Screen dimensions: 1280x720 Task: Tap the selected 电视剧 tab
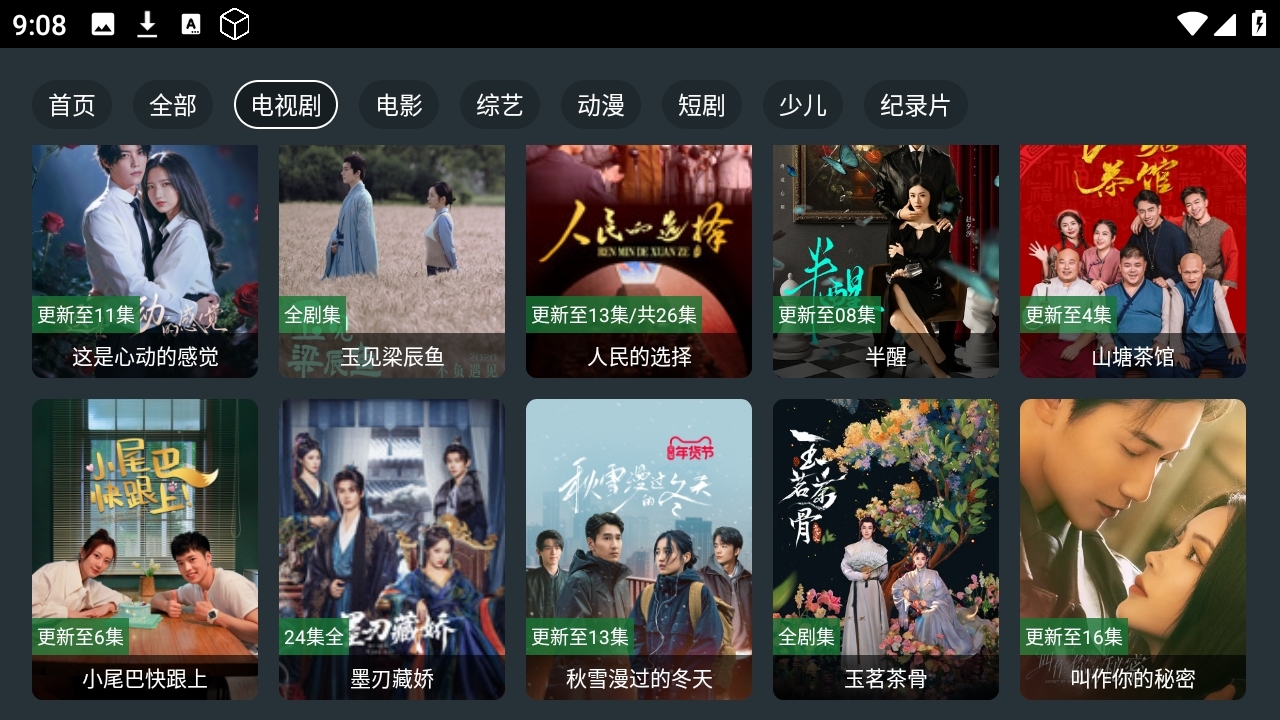[x=286, y=105]
